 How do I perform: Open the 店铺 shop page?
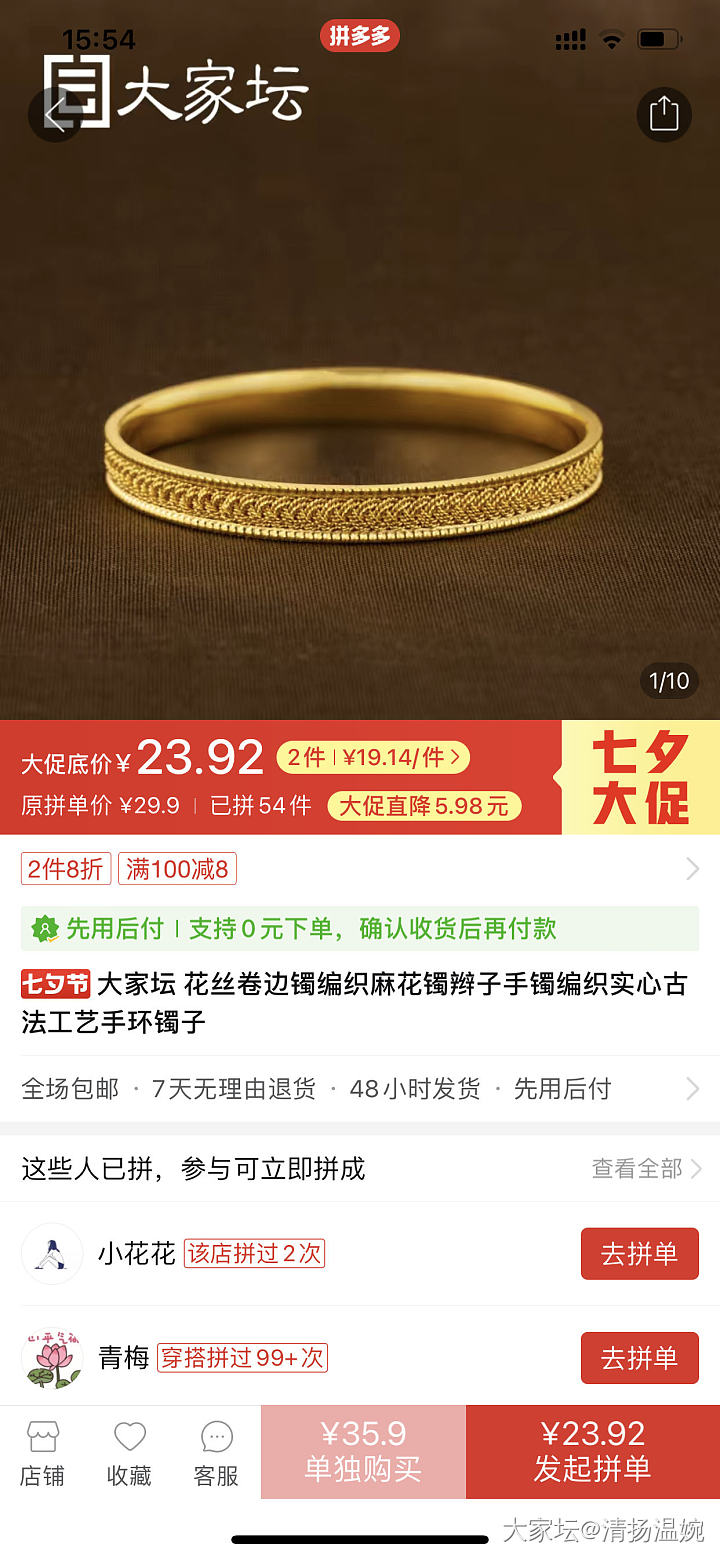43,1453
